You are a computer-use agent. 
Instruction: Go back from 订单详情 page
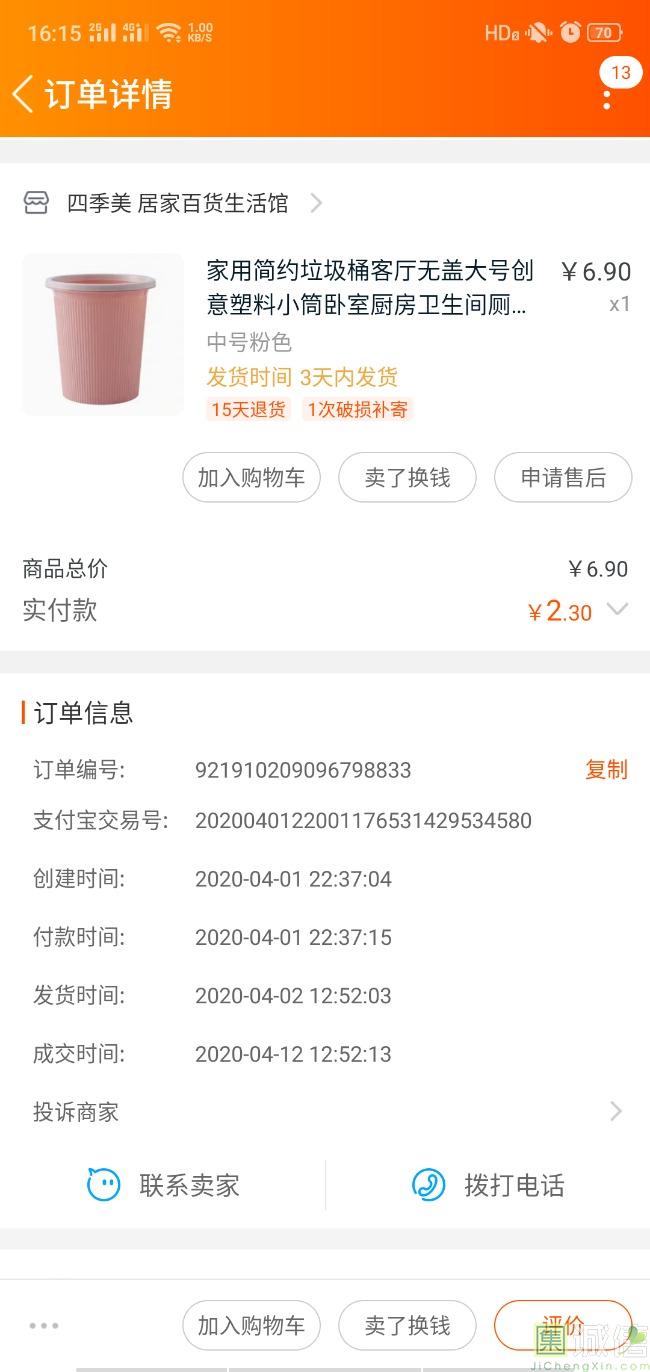point(23,94)
